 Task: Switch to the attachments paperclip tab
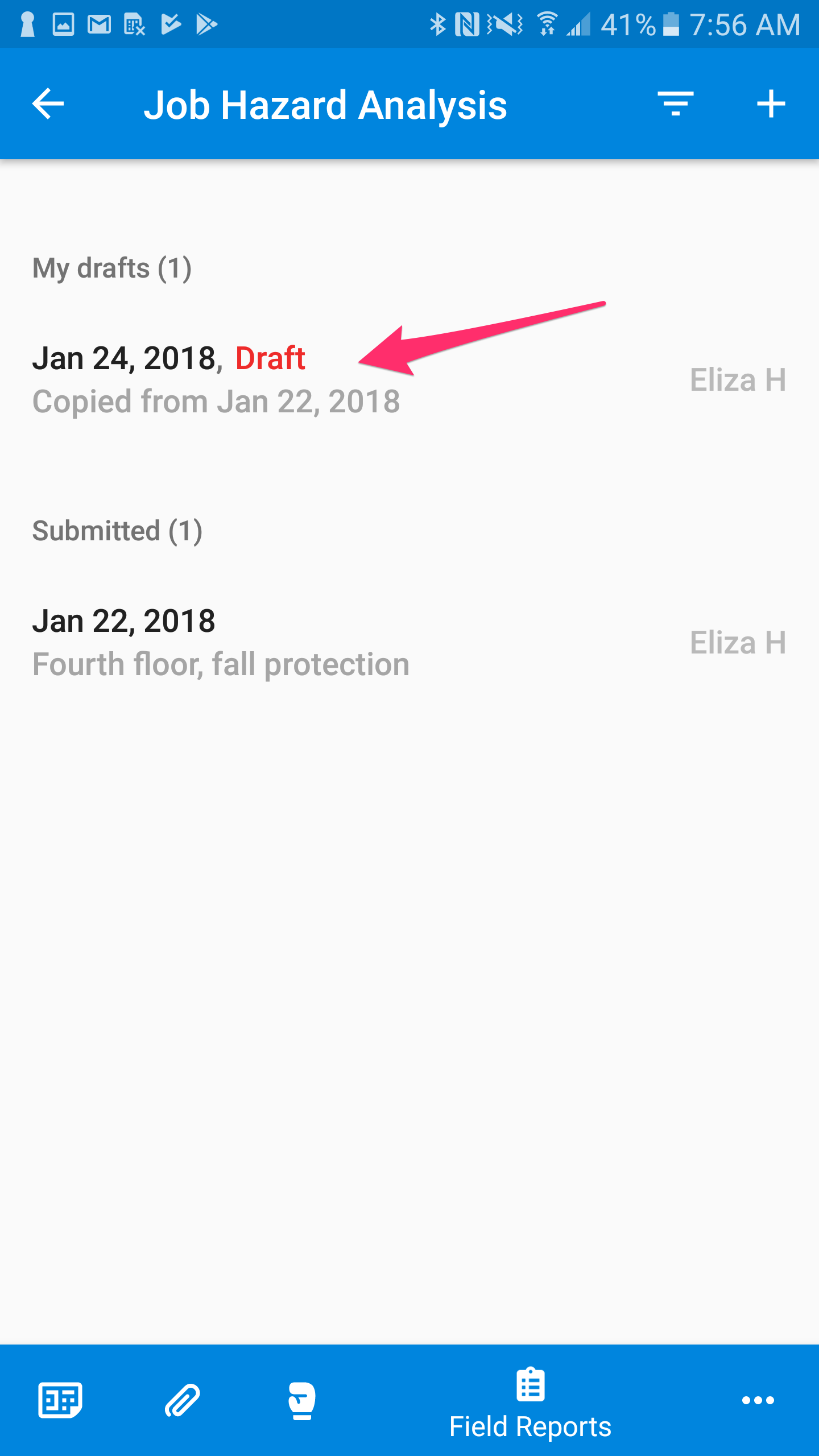coord(182,1400)
